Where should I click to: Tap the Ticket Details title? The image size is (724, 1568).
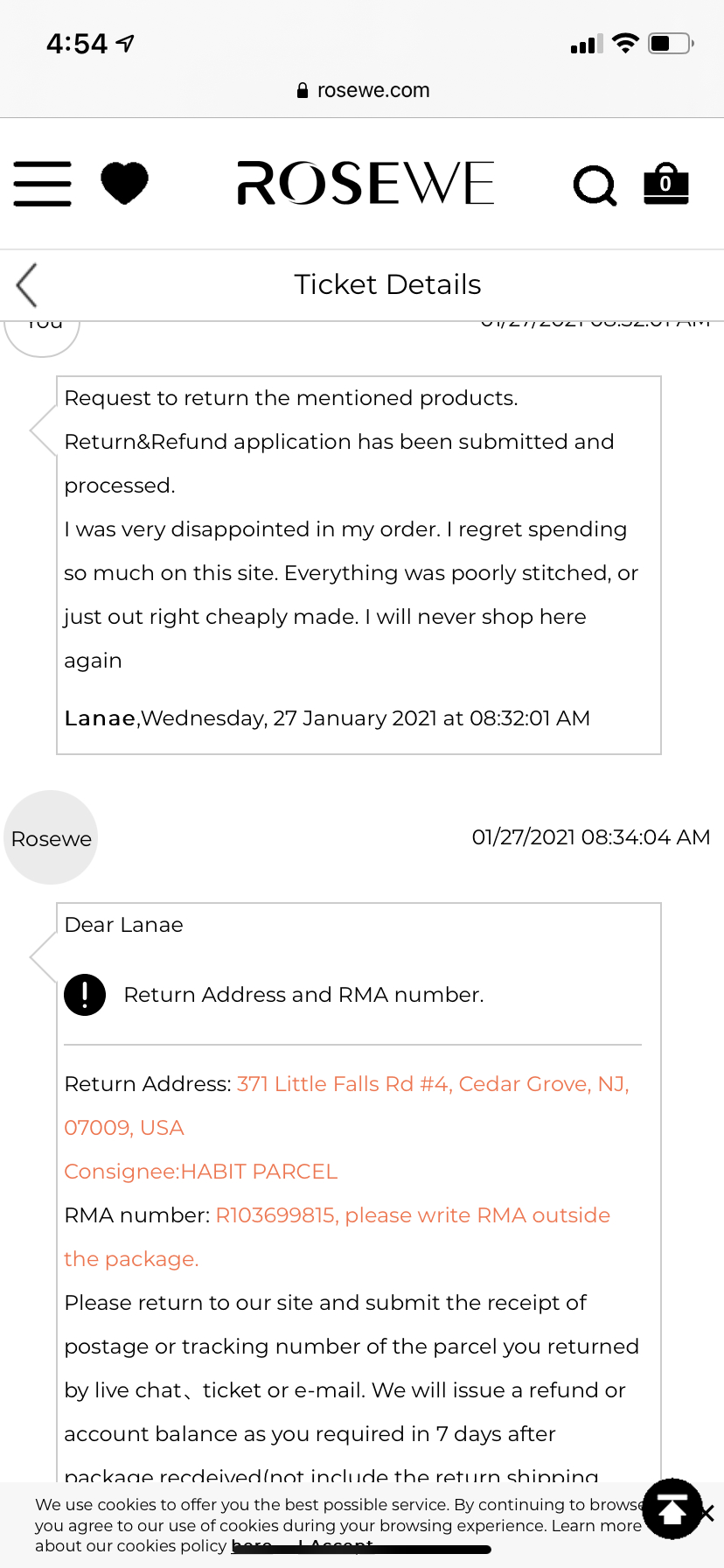tap(387, 283)
